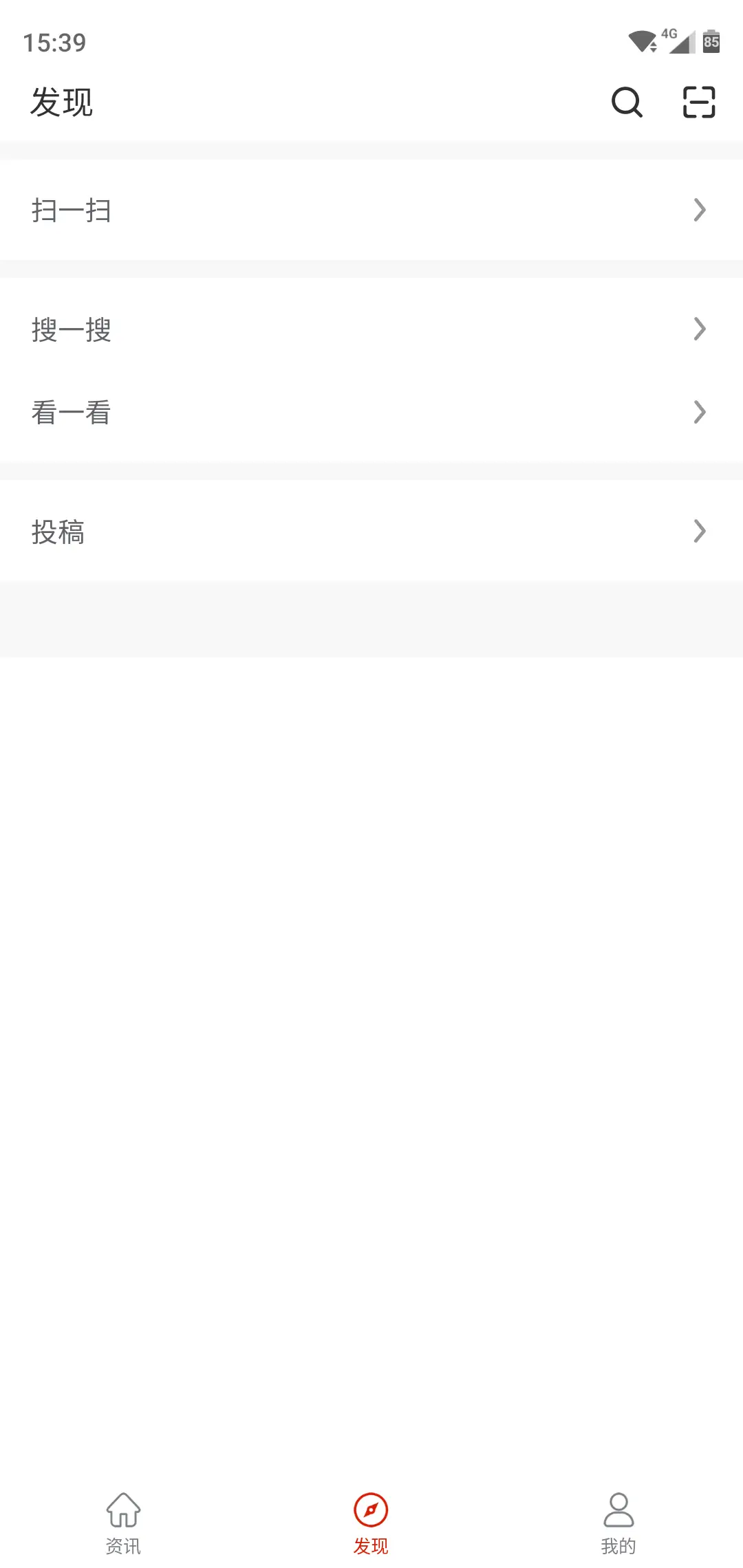
Task: Open the search magnifier icon
Action: 627,102
